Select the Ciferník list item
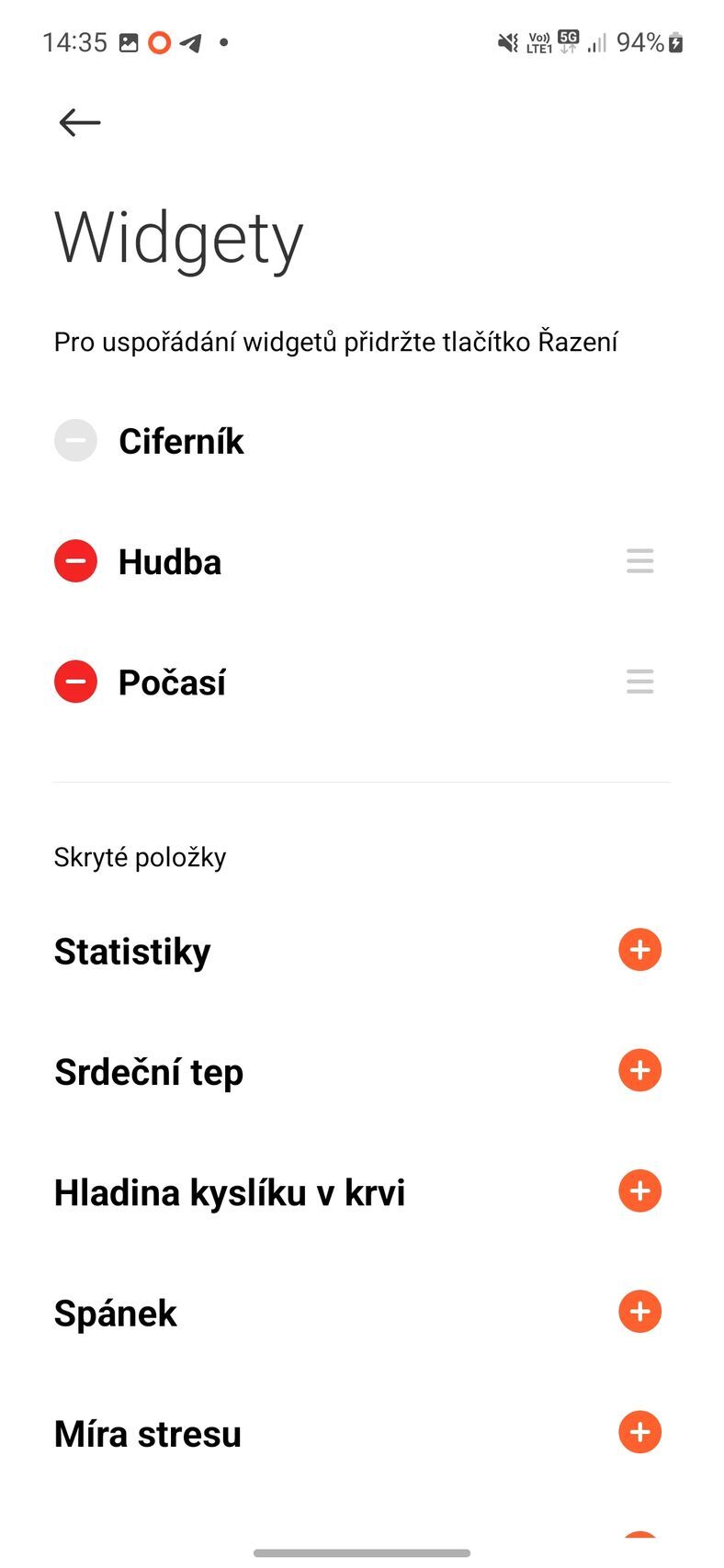This screenshot has width=724, height=1568. point(181,441)
